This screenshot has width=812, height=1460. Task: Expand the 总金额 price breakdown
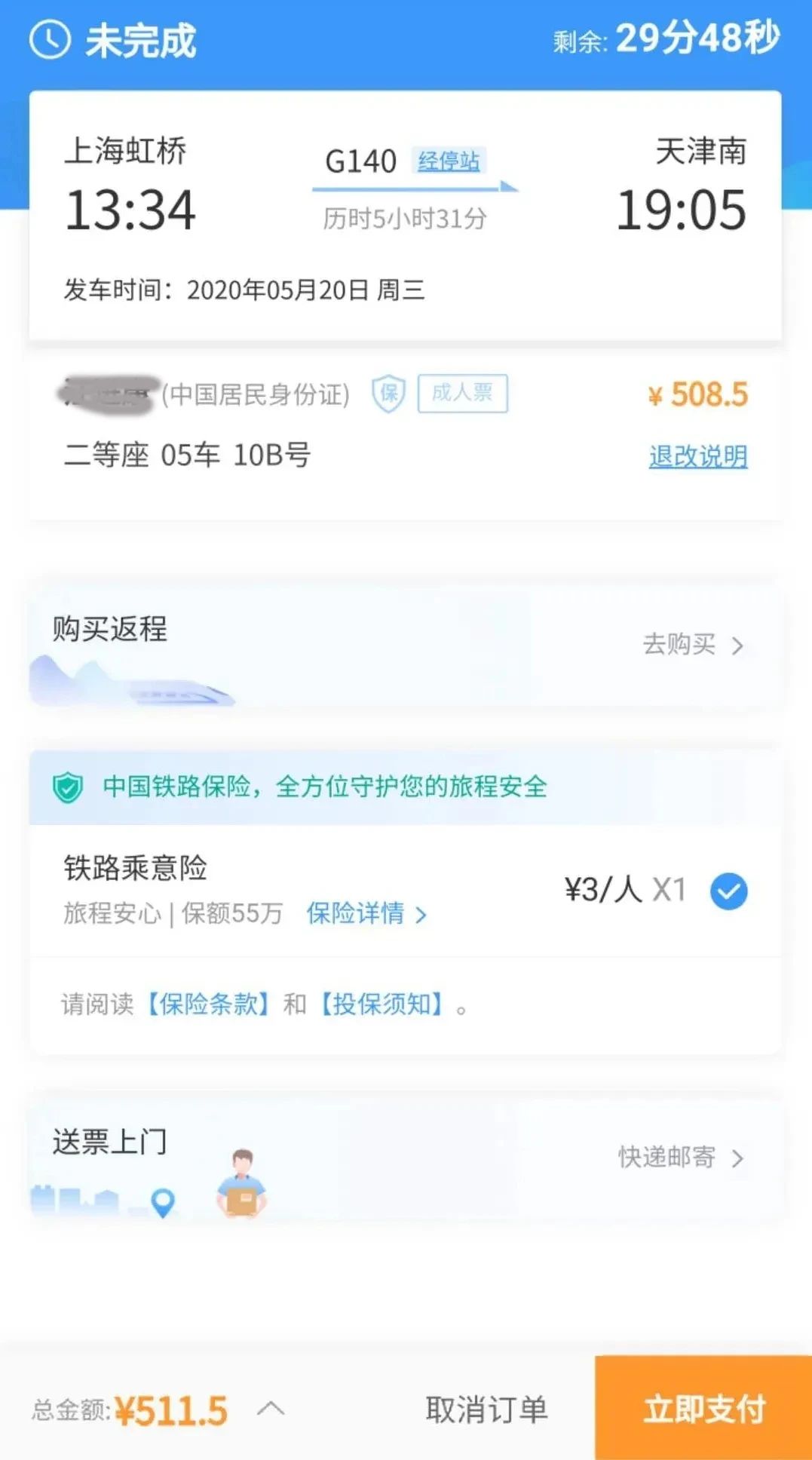271,1408
